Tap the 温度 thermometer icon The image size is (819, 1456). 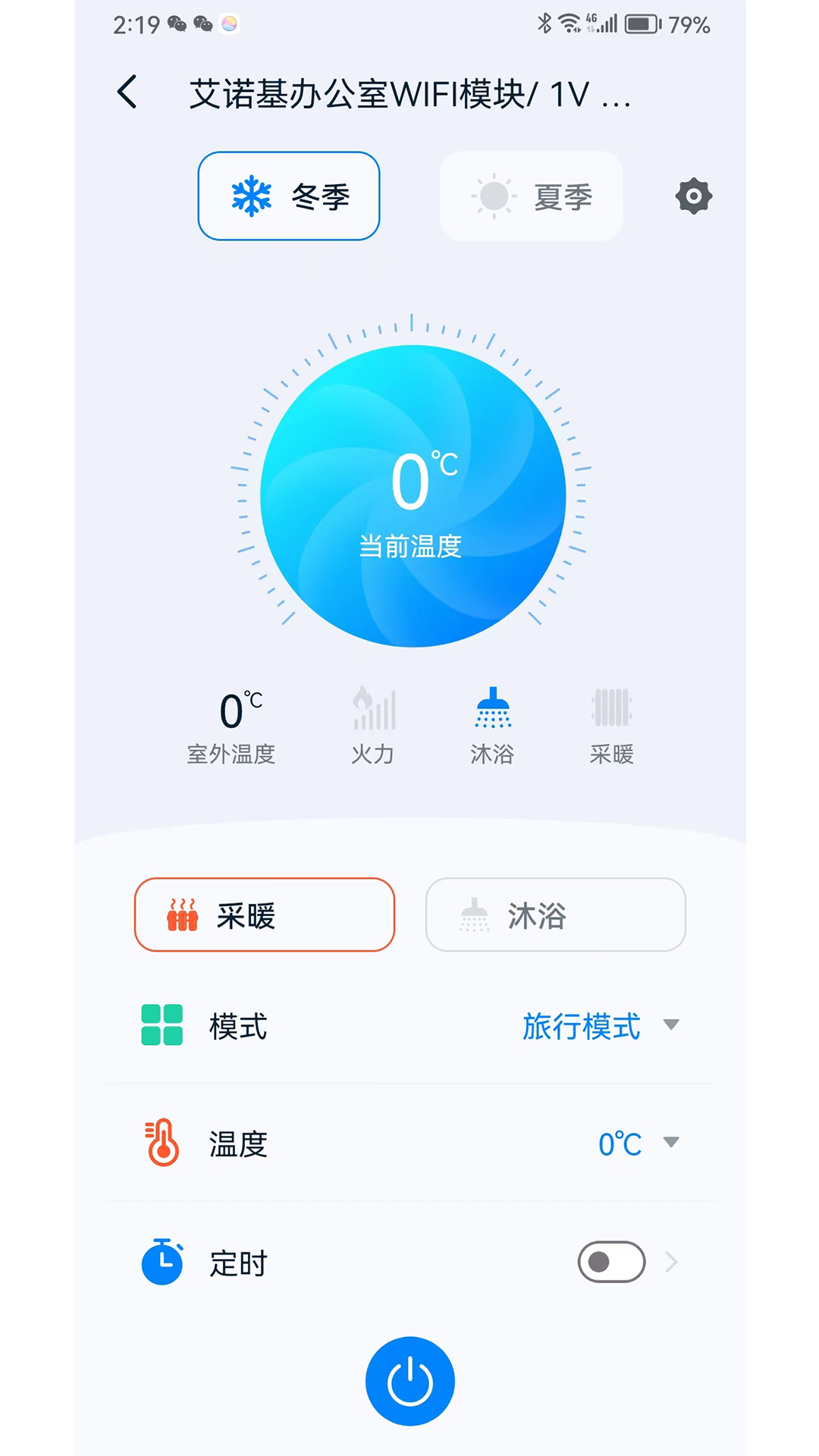(162, 1144)
